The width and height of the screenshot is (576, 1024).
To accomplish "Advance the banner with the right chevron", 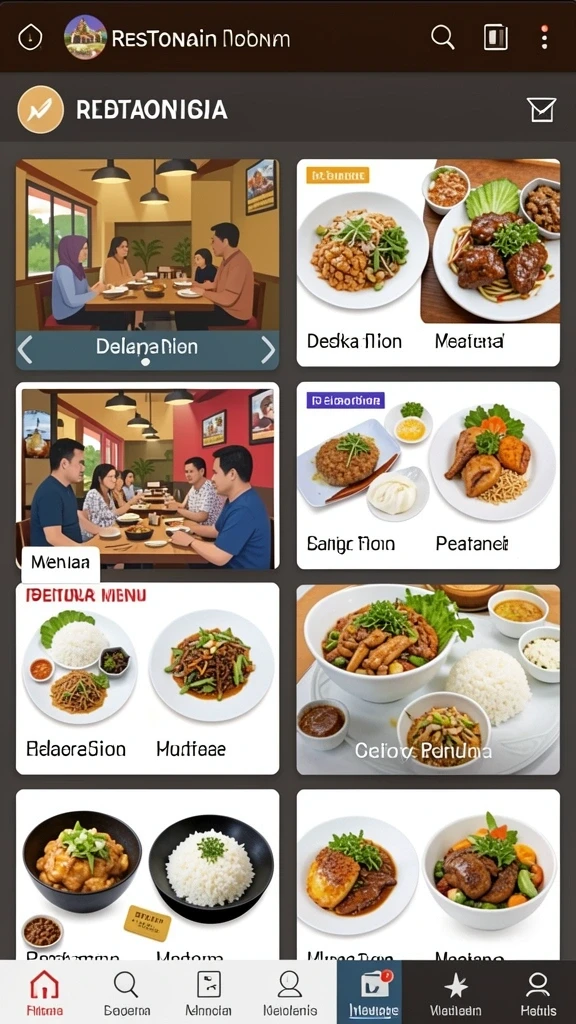I will 268,350.
